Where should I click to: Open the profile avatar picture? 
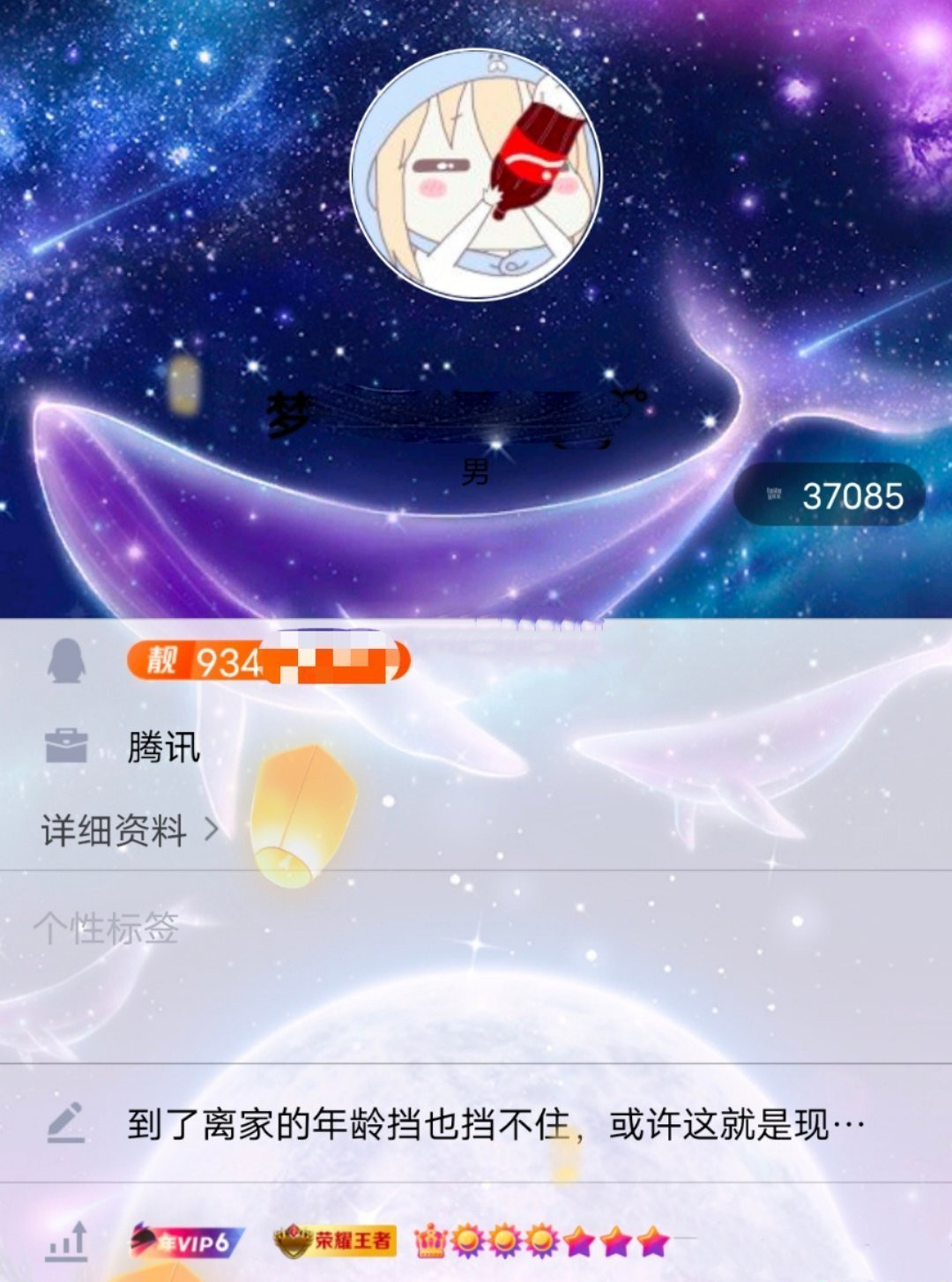(476, 174)
